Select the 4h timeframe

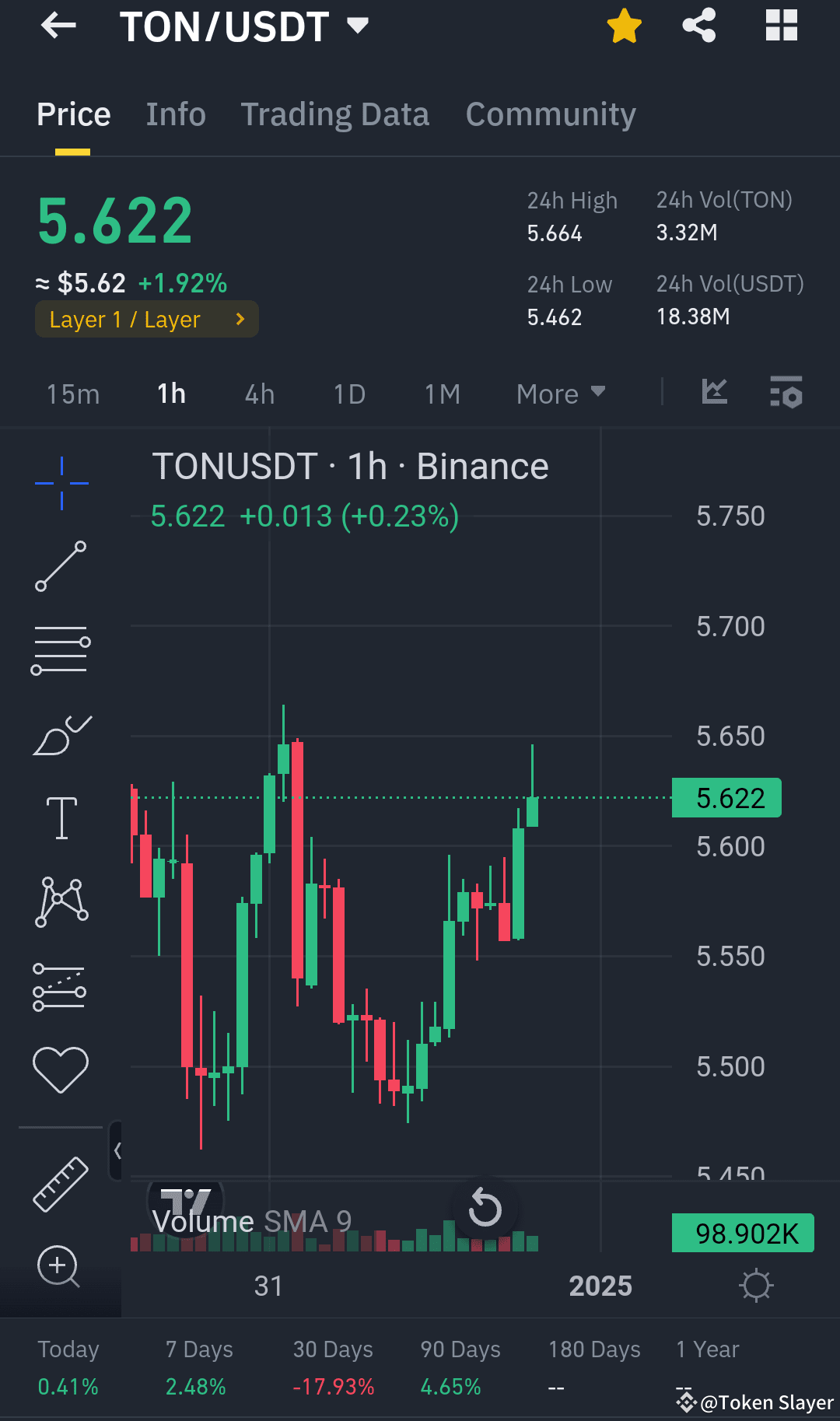[259, 394]
